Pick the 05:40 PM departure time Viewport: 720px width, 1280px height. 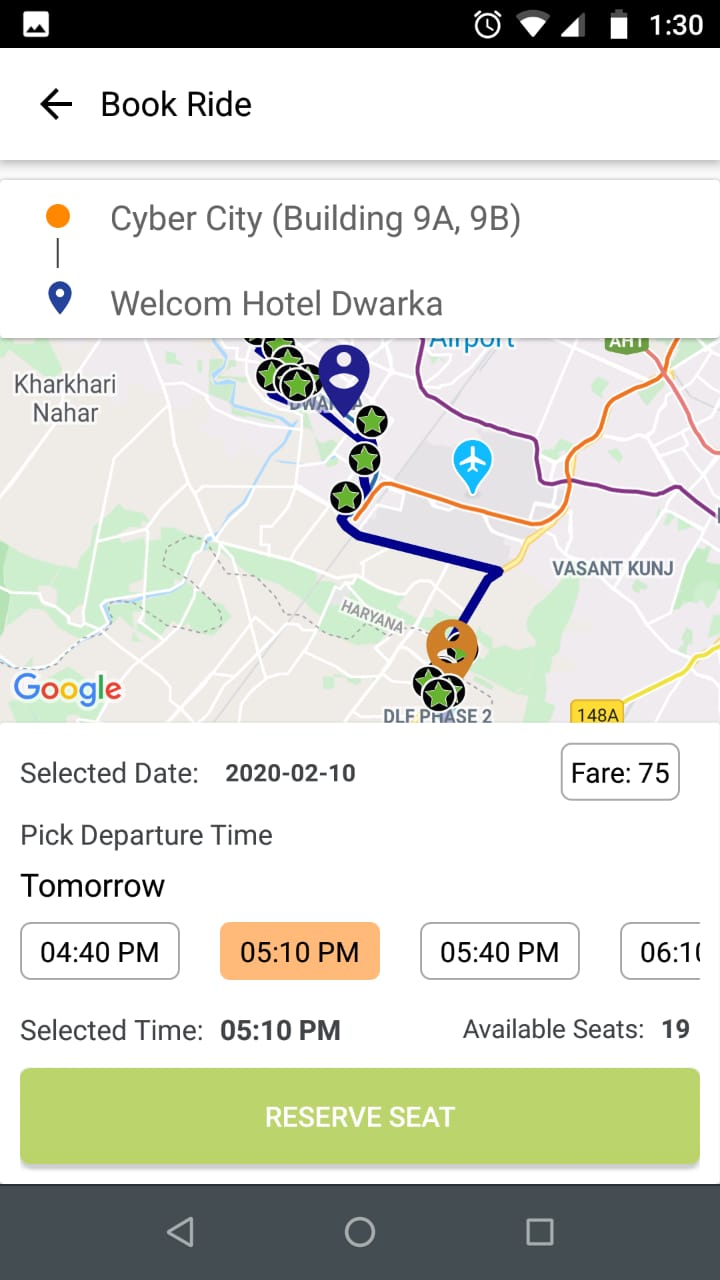click(x=500, y=951)
